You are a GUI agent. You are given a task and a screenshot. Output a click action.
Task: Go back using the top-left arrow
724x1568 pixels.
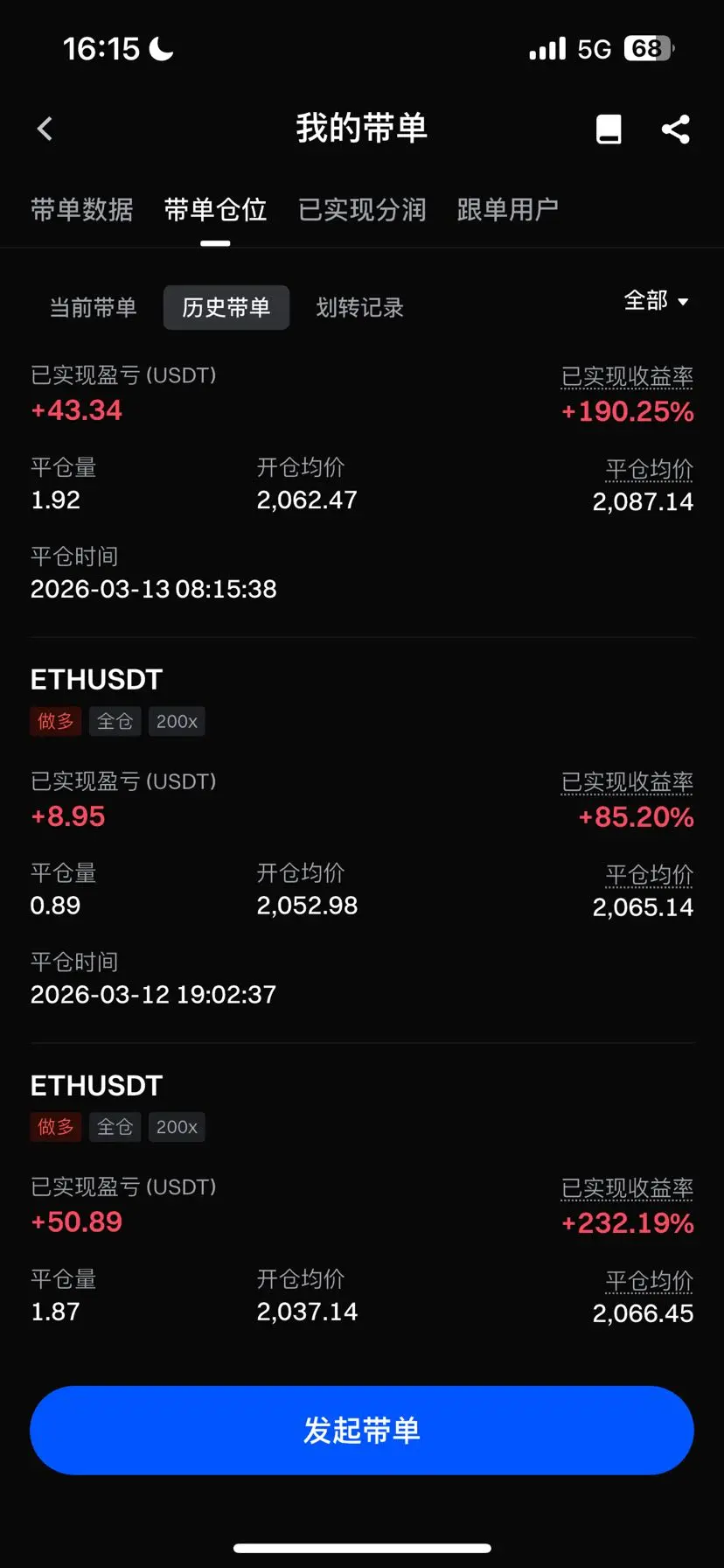click(x=45, y=129)
